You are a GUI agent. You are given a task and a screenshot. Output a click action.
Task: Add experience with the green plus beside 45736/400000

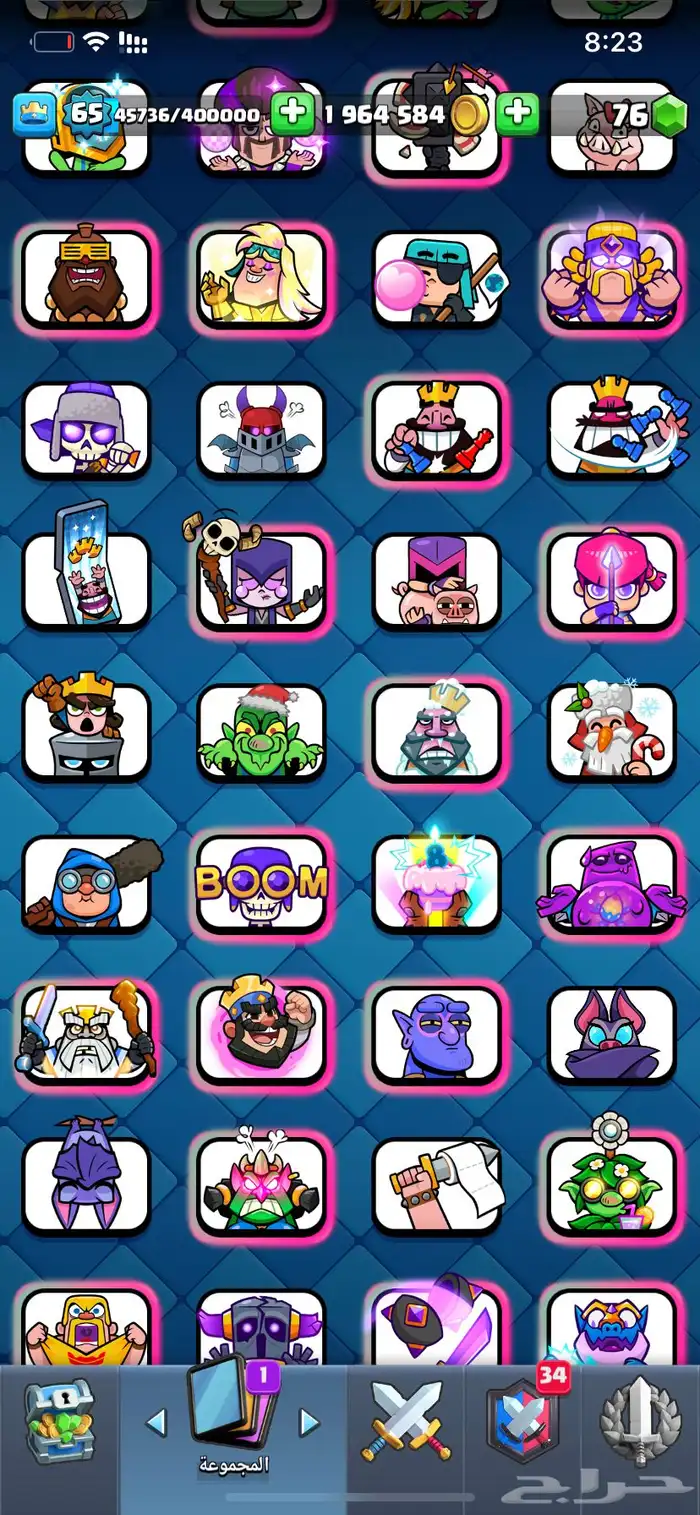[293, 113]
